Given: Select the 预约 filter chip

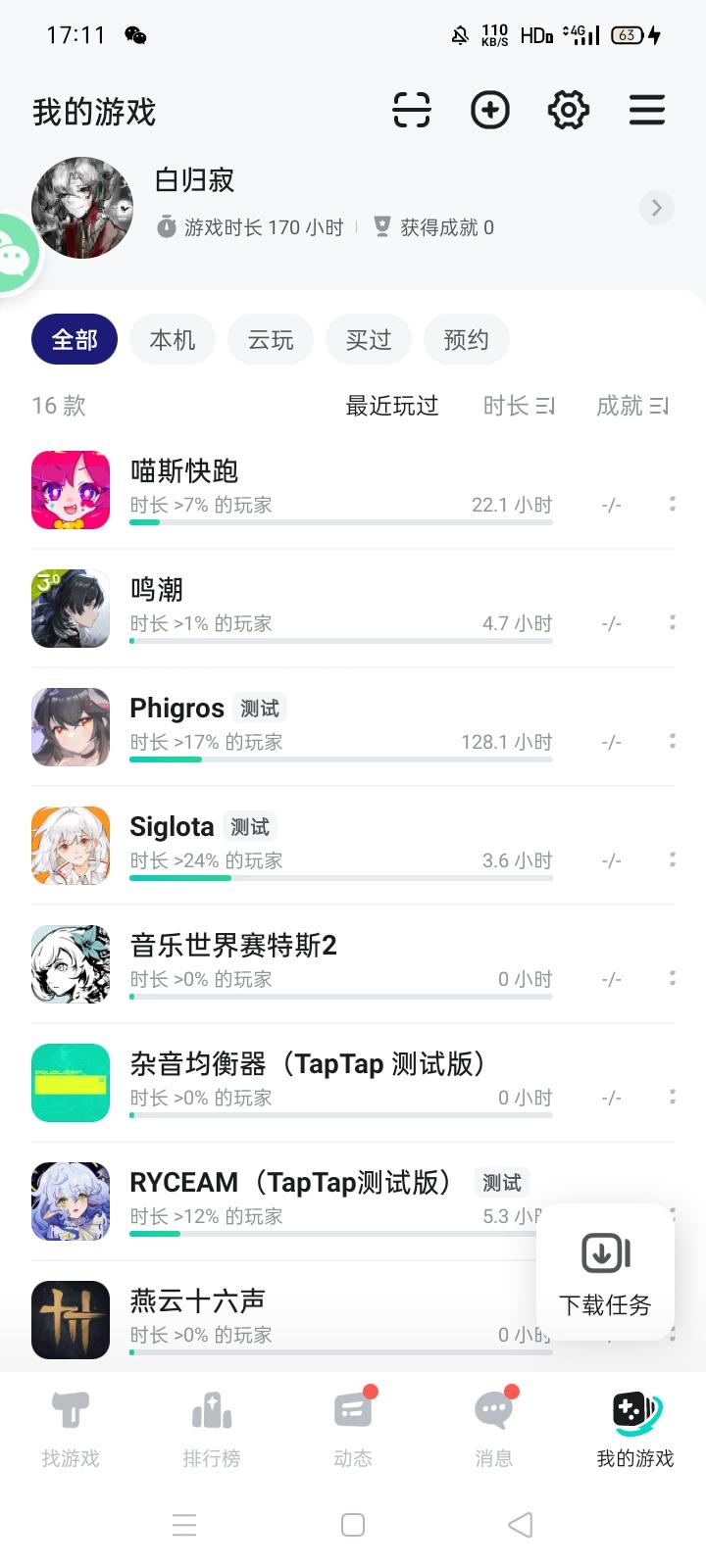Looking at the screenshot, I should [467, 340].
